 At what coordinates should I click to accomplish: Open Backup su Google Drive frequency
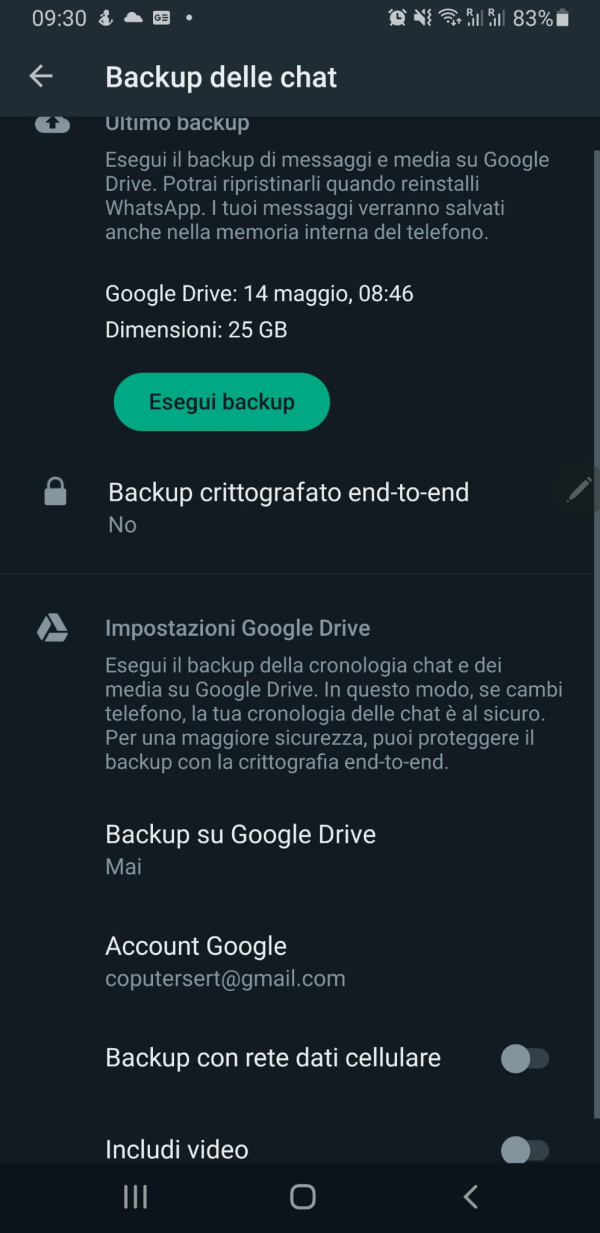point(240,848)
